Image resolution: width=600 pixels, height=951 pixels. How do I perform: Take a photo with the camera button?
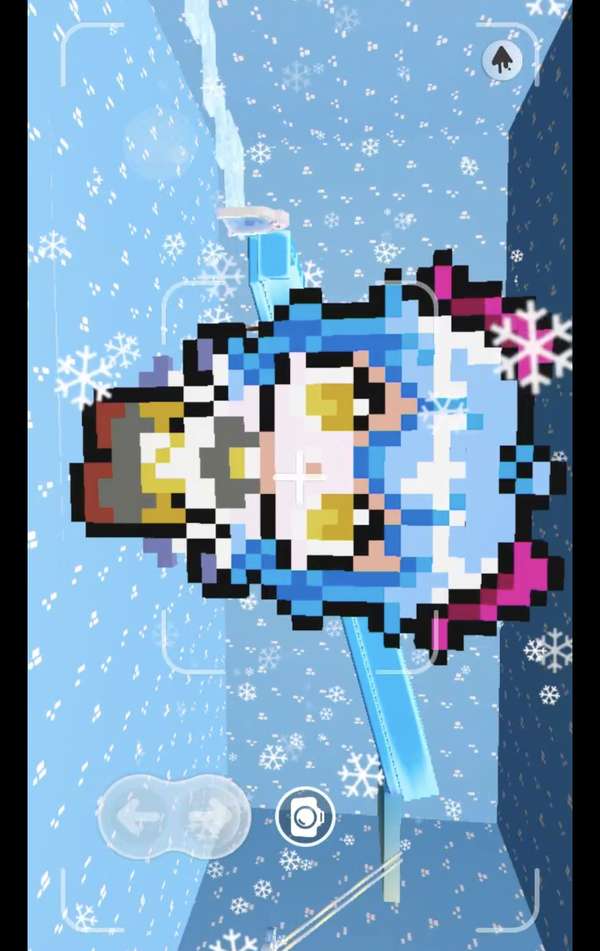click(305, 817)
